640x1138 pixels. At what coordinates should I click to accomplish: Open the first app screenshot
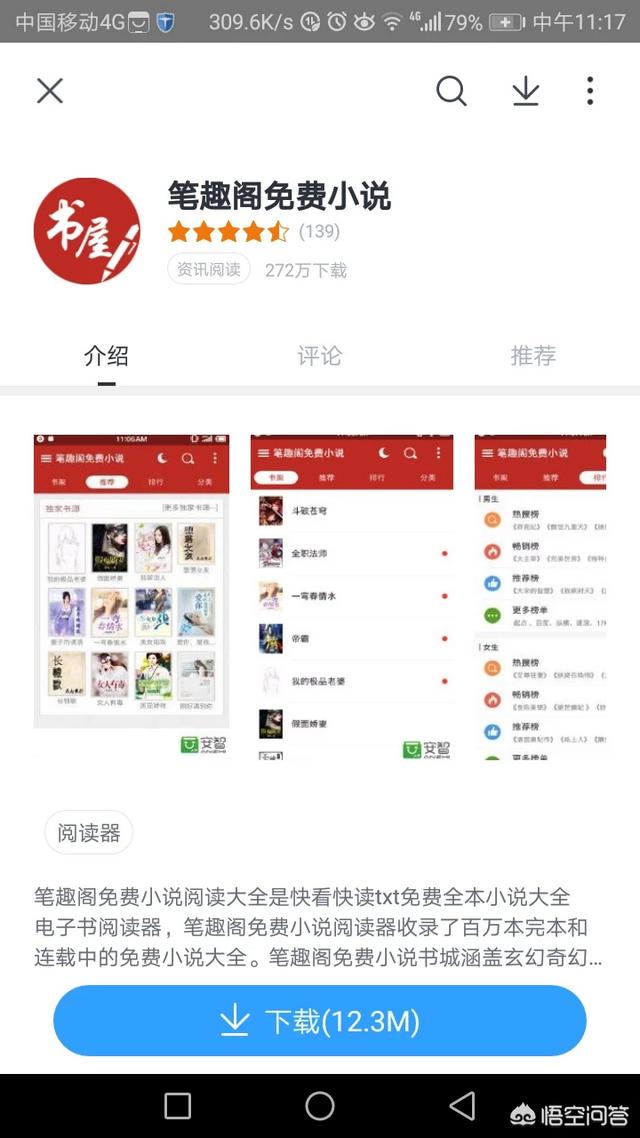click(x=131, y=596)
